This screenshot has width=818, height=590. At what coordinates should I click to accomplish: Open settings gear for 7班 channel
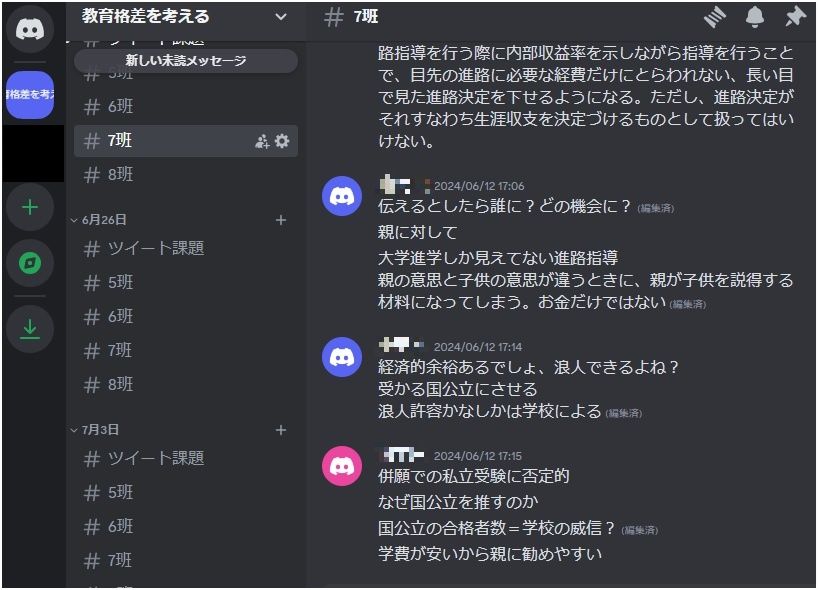click(x=282, y=141)
